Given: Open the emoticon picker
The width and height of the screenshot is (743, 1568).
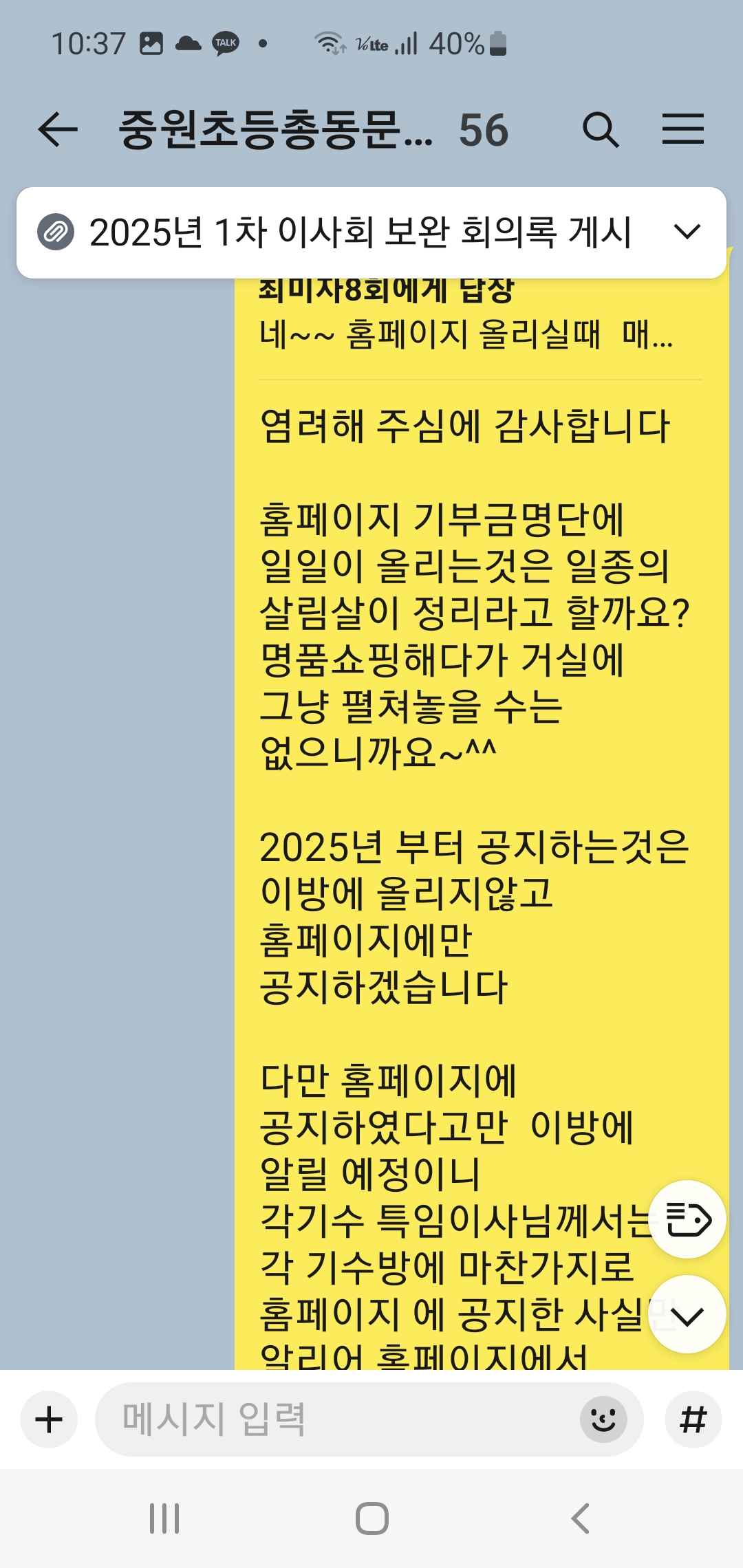Looking at the screenshot, I should pyautogui.click(x=603, y=1419).
